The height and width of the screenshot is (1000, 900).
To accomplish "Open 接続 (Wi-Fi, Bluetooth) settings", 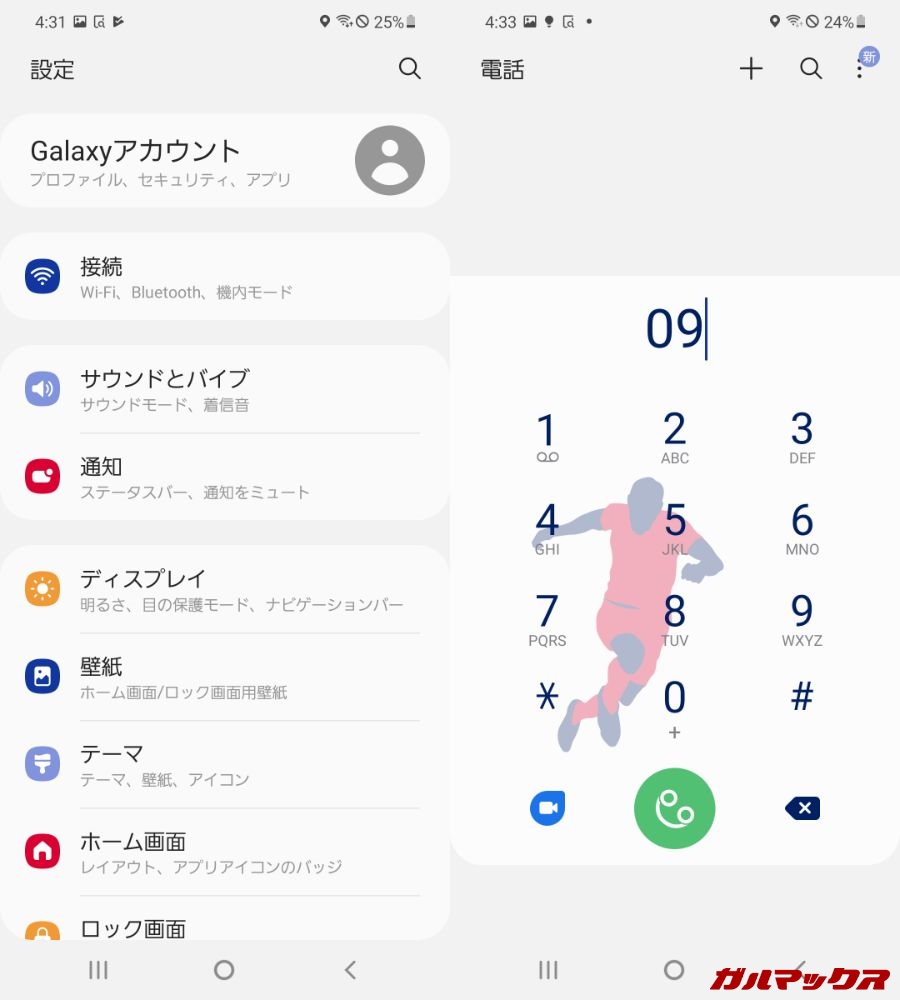I will point(225,277).
